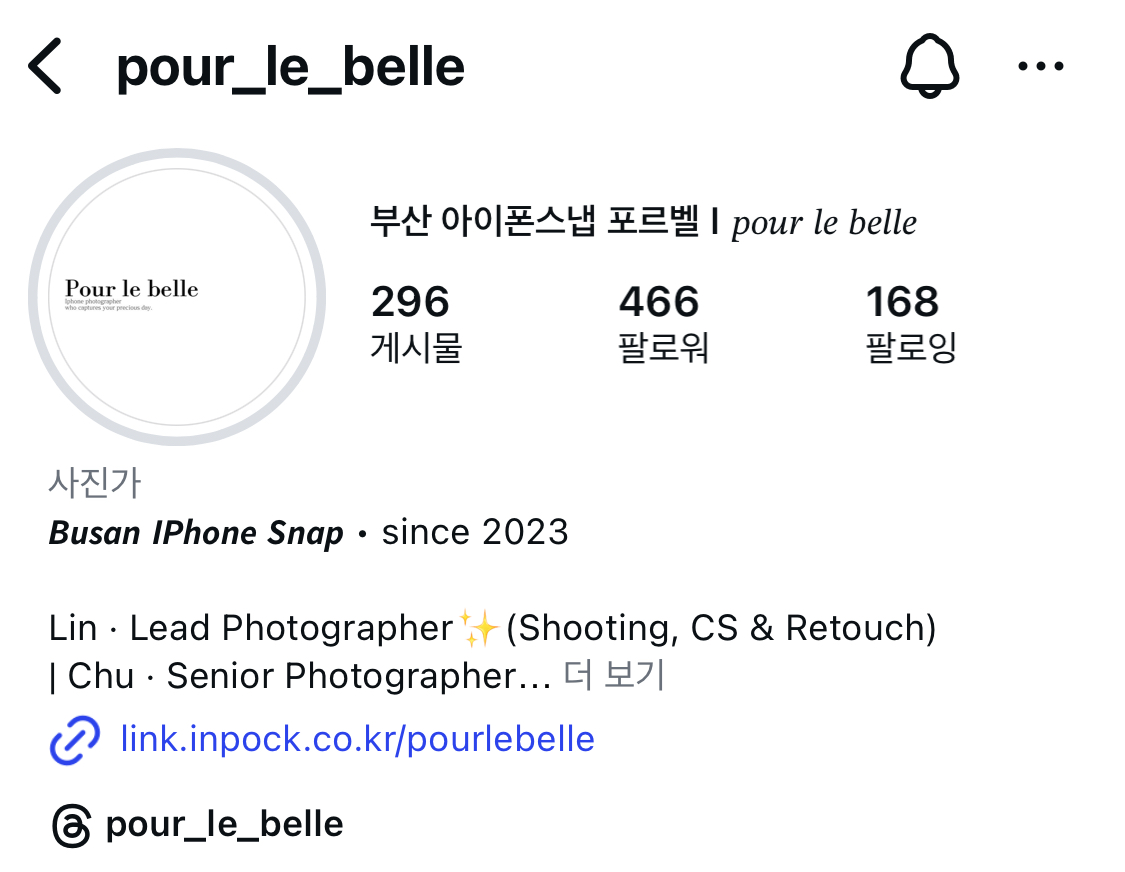Open the 168 팔로잉 following list
This screenshot has height=872, width=1125.
click(910, 322)
